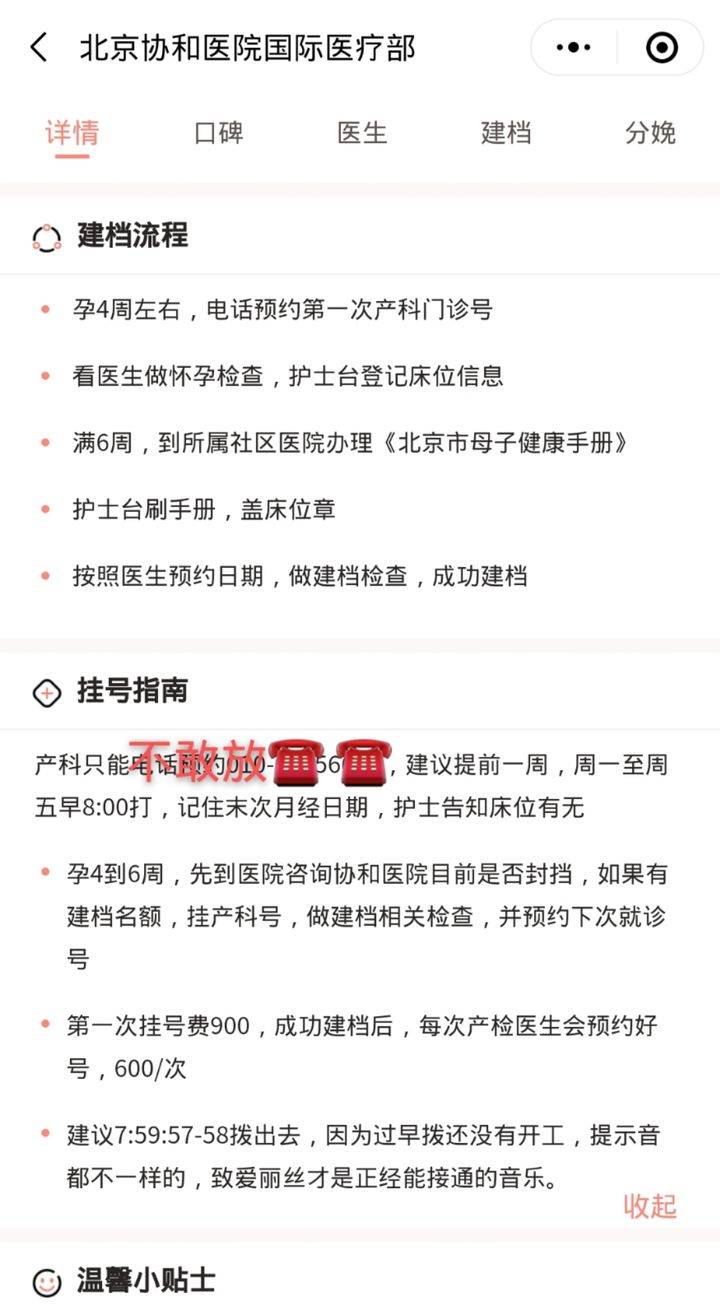Switch to the 医生 tab

coord(362,133)
